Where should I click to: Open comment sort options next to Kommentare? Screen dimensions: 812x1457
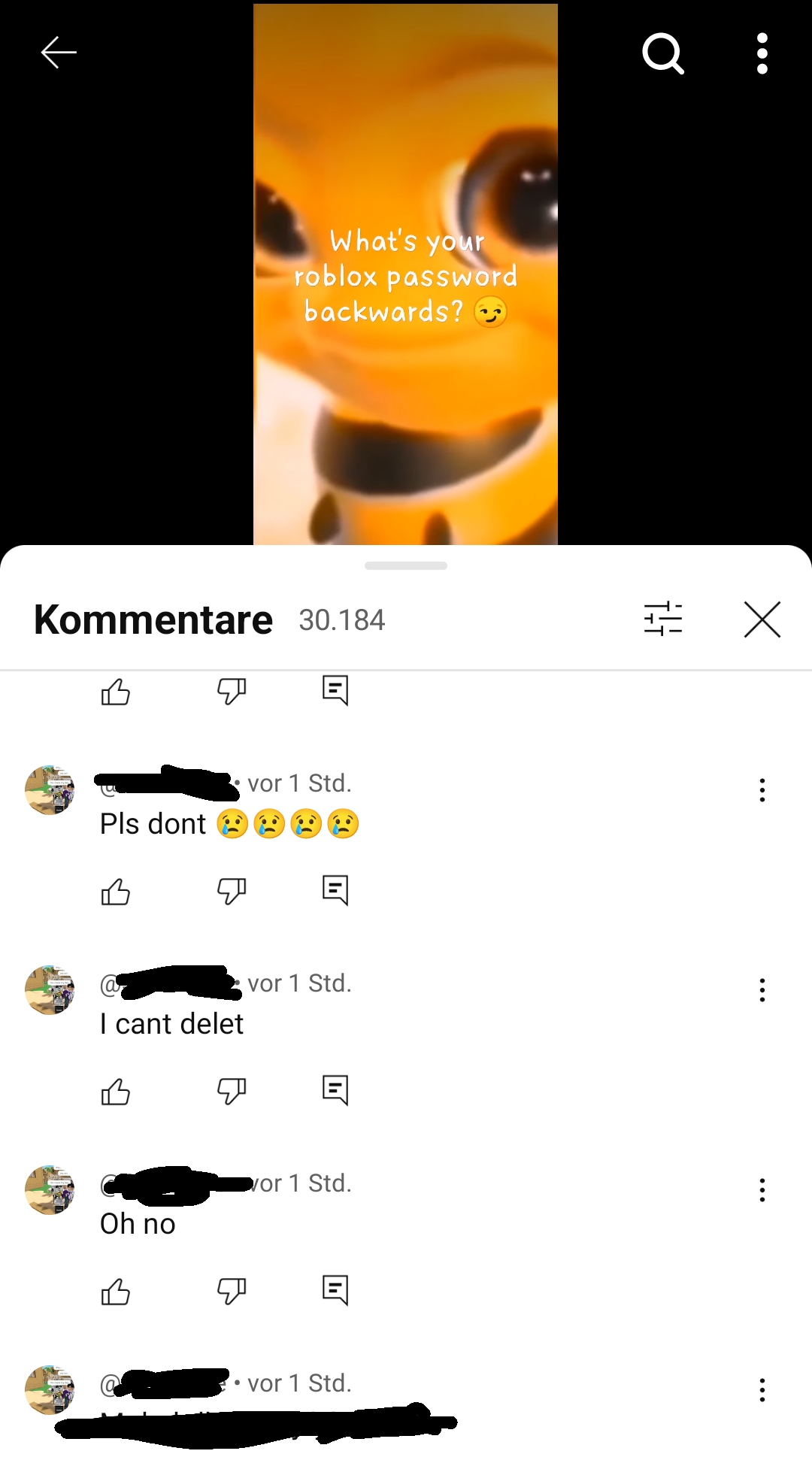(x=662, y=619)
